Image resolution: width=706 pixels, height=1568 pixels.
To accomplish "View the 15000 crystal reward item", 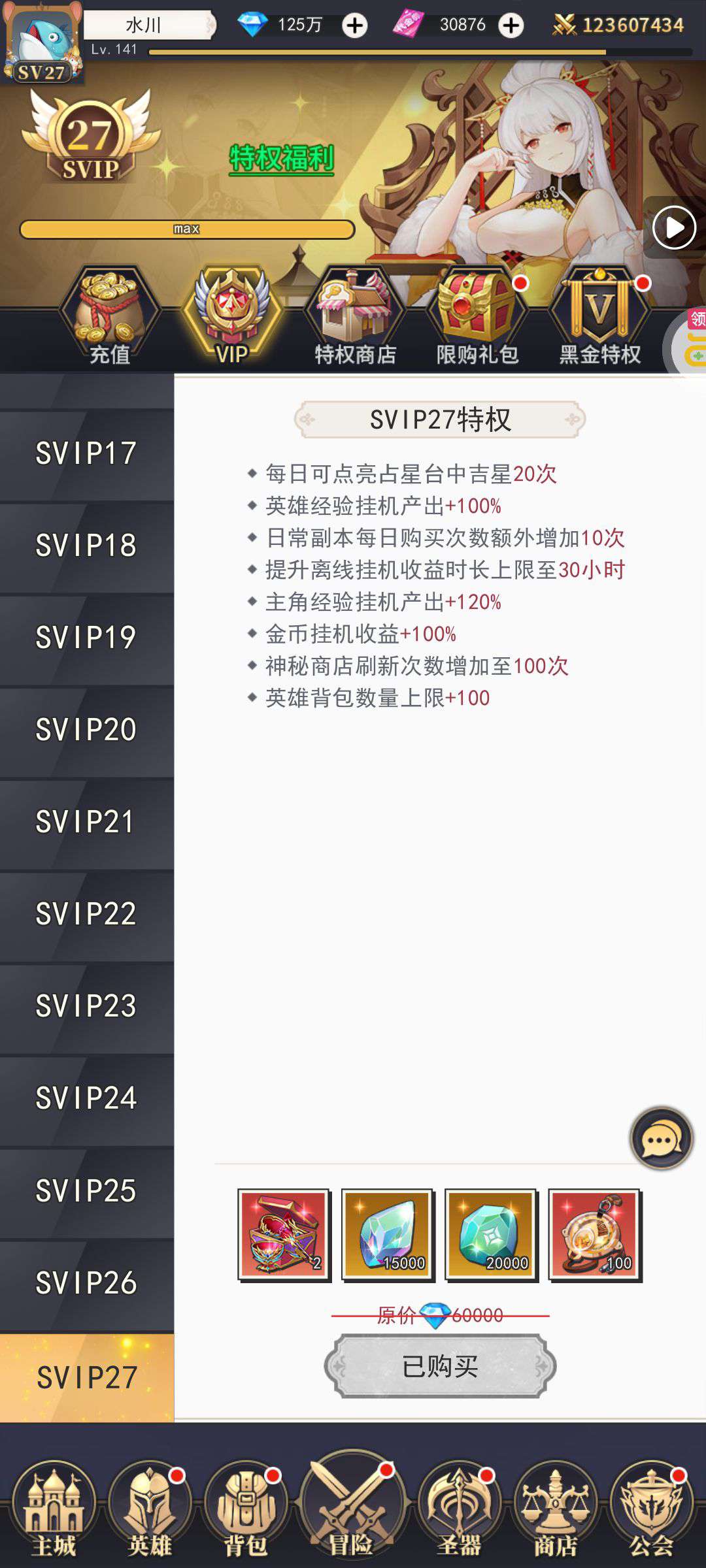I will point(387,1234).
